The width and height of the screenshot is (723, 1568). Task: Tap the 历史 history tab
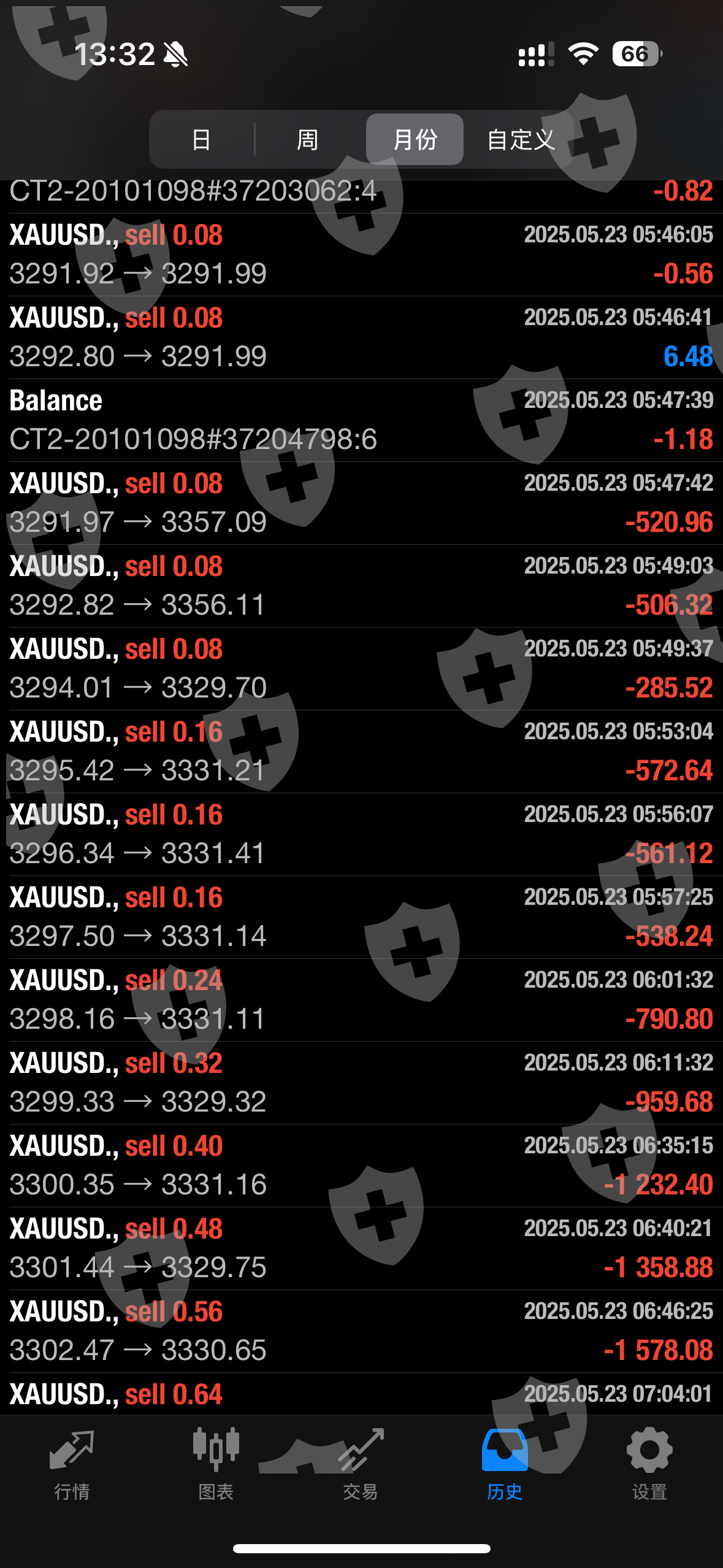tap(505, 1464)
